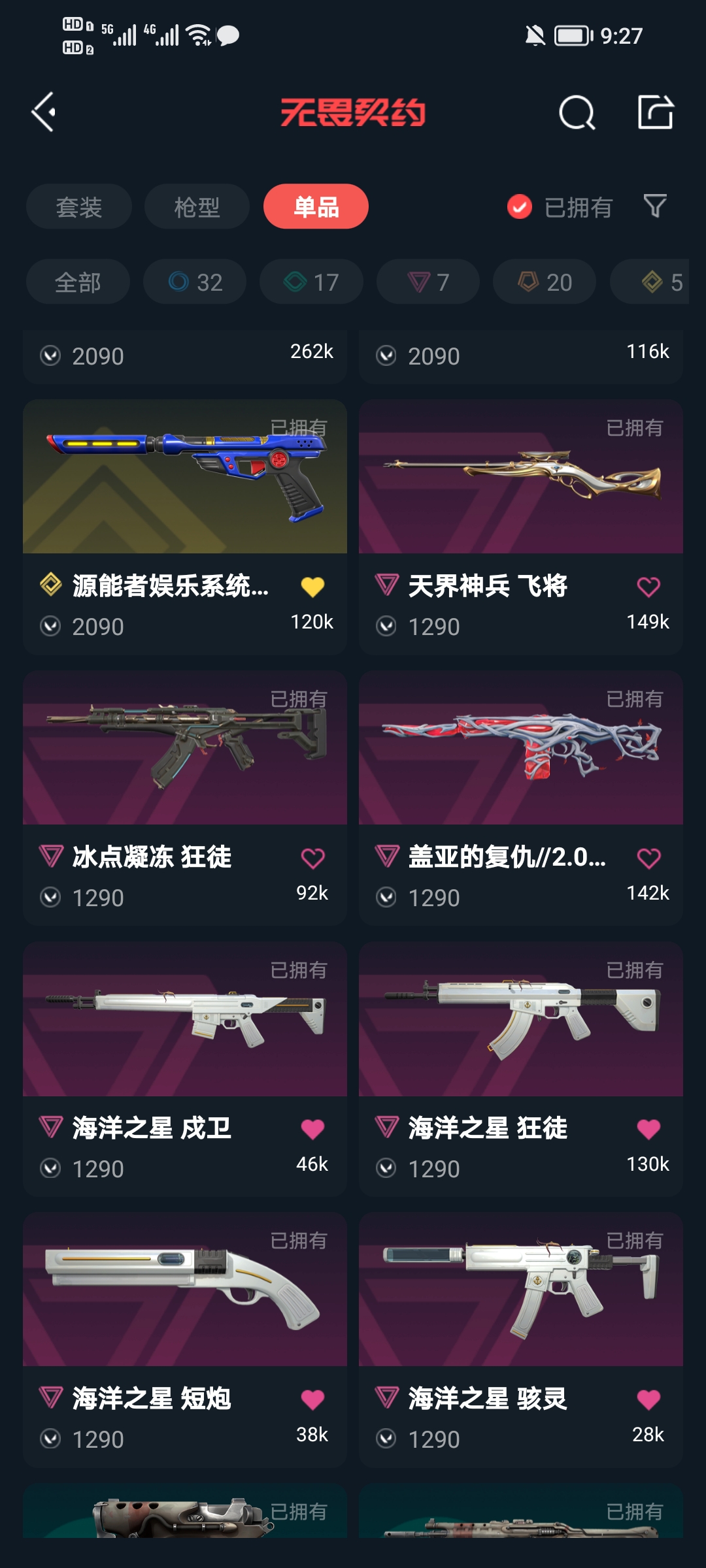Unfavorite the 海洋之星 戍卫 skin
This screenshot has width=706, height=1568.
tap(312, 1129)
